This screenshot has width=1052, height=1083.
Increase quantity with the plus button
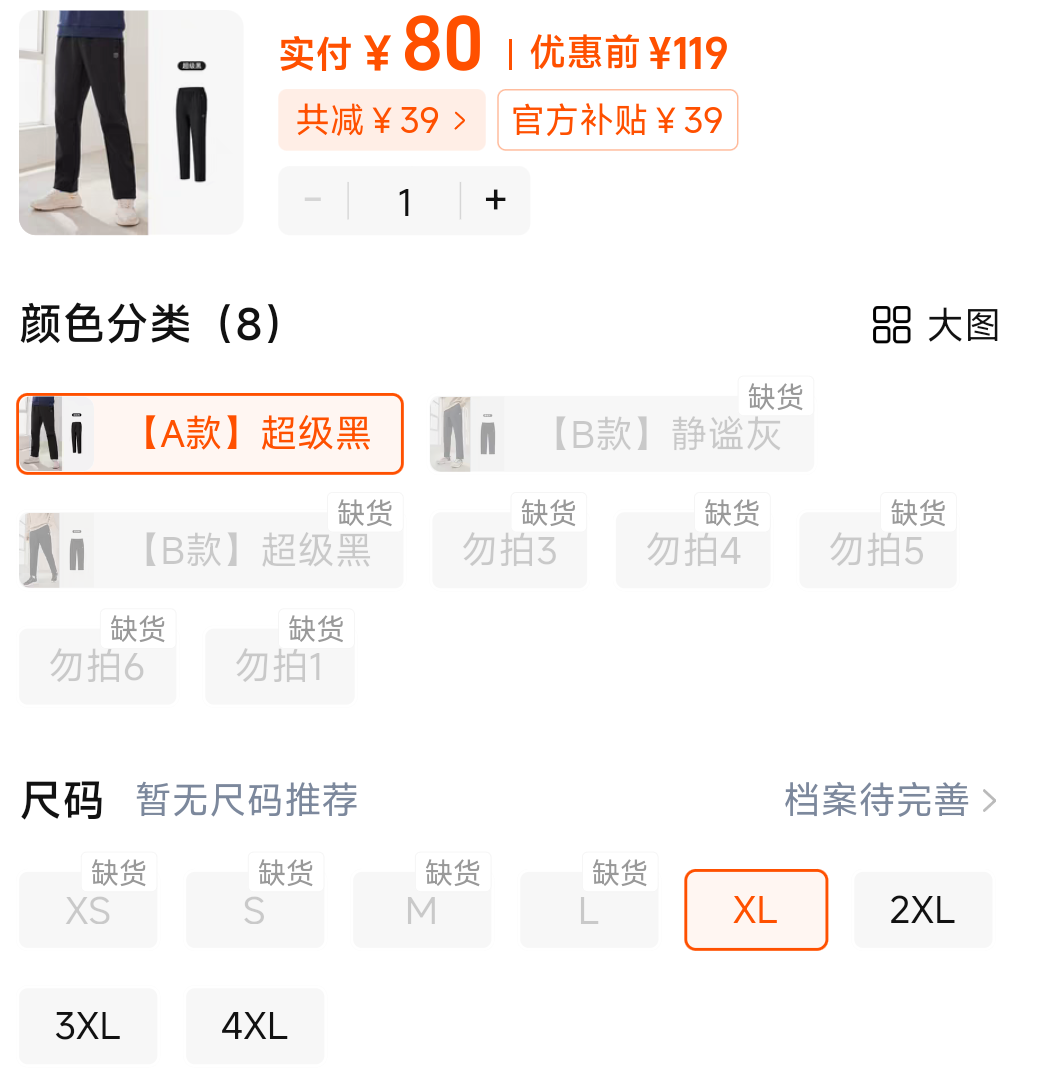[495, 201]
